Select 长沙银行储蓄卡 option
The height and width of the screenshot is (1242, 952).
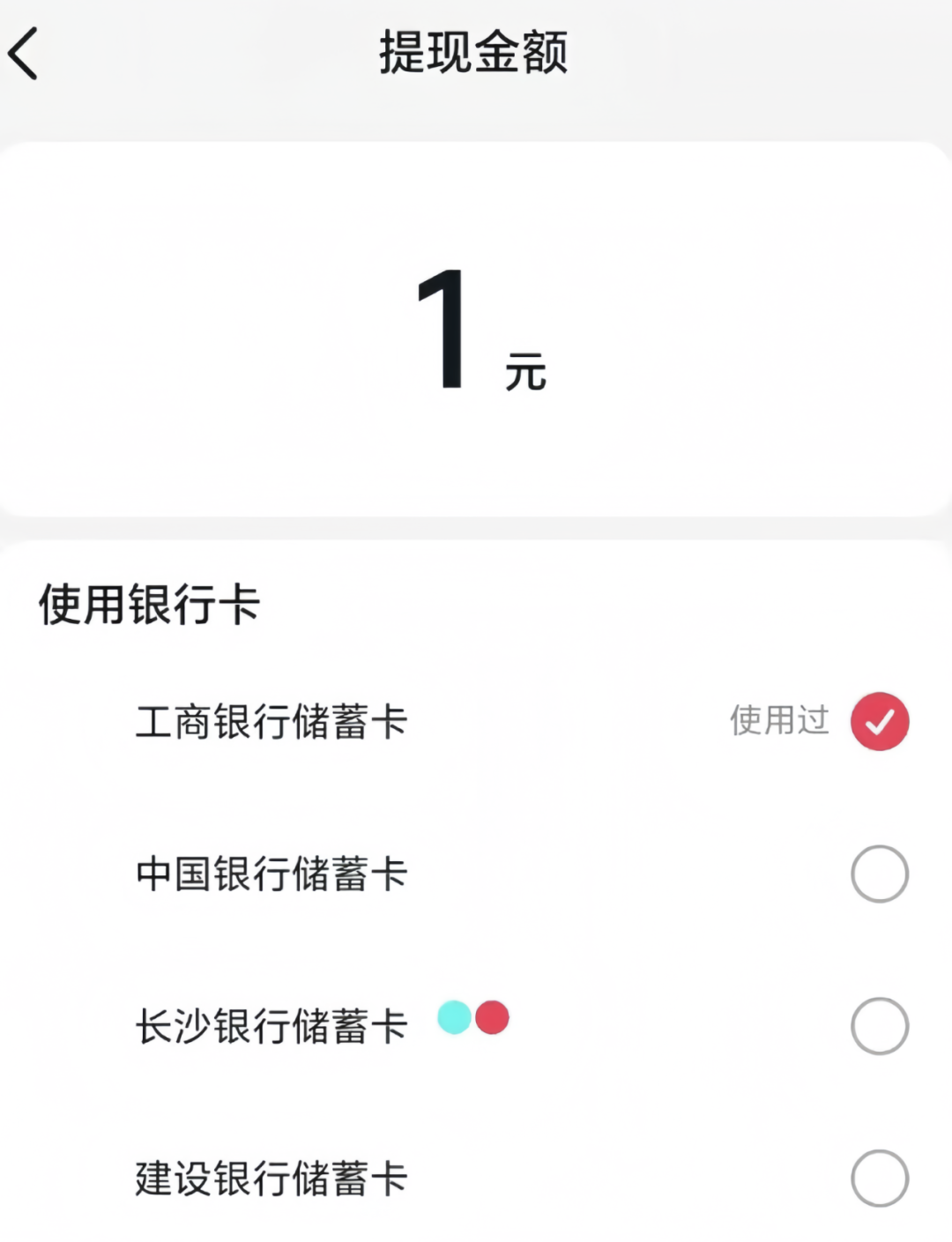(879, 1026)
